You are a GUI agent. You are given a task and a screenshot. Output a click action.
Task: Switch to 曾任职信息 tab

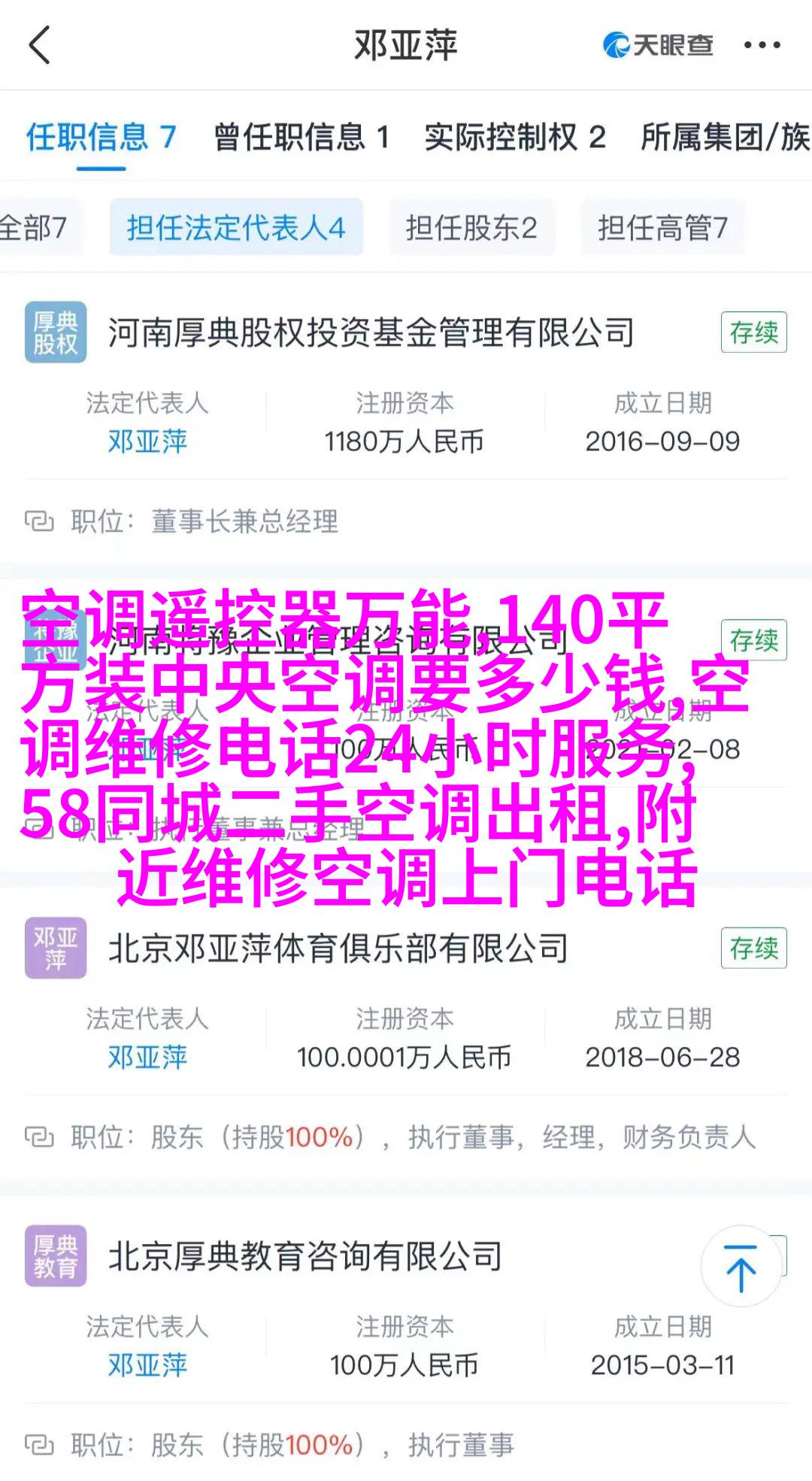301,137
